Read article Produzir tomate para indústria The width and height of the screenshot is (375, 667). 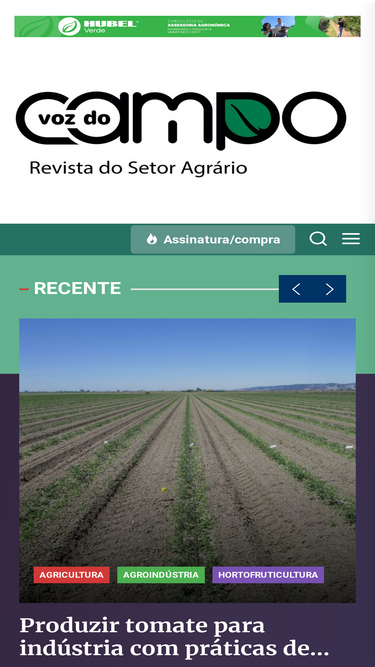pos(174,637)
